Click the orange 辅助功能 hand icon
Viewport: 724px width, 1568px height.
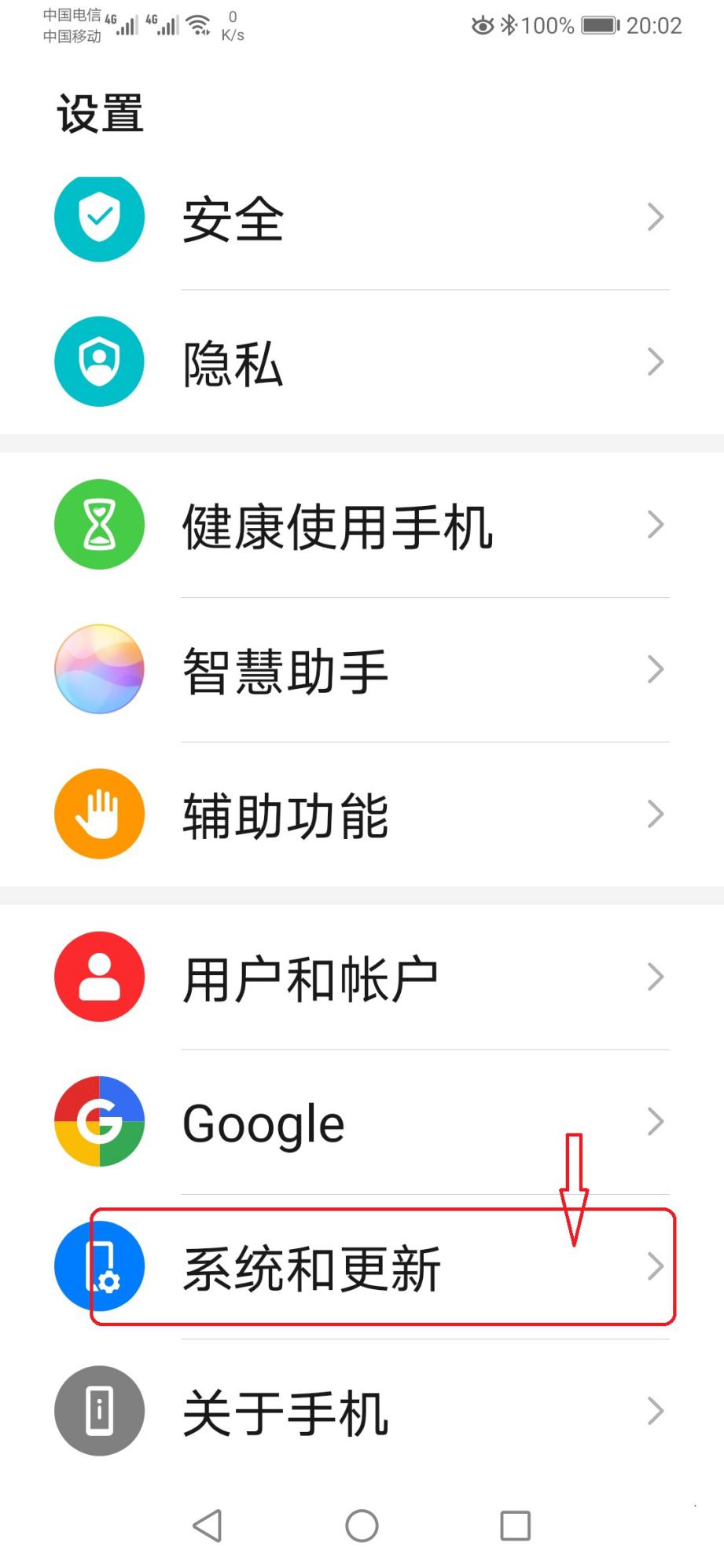click(98, 814)
